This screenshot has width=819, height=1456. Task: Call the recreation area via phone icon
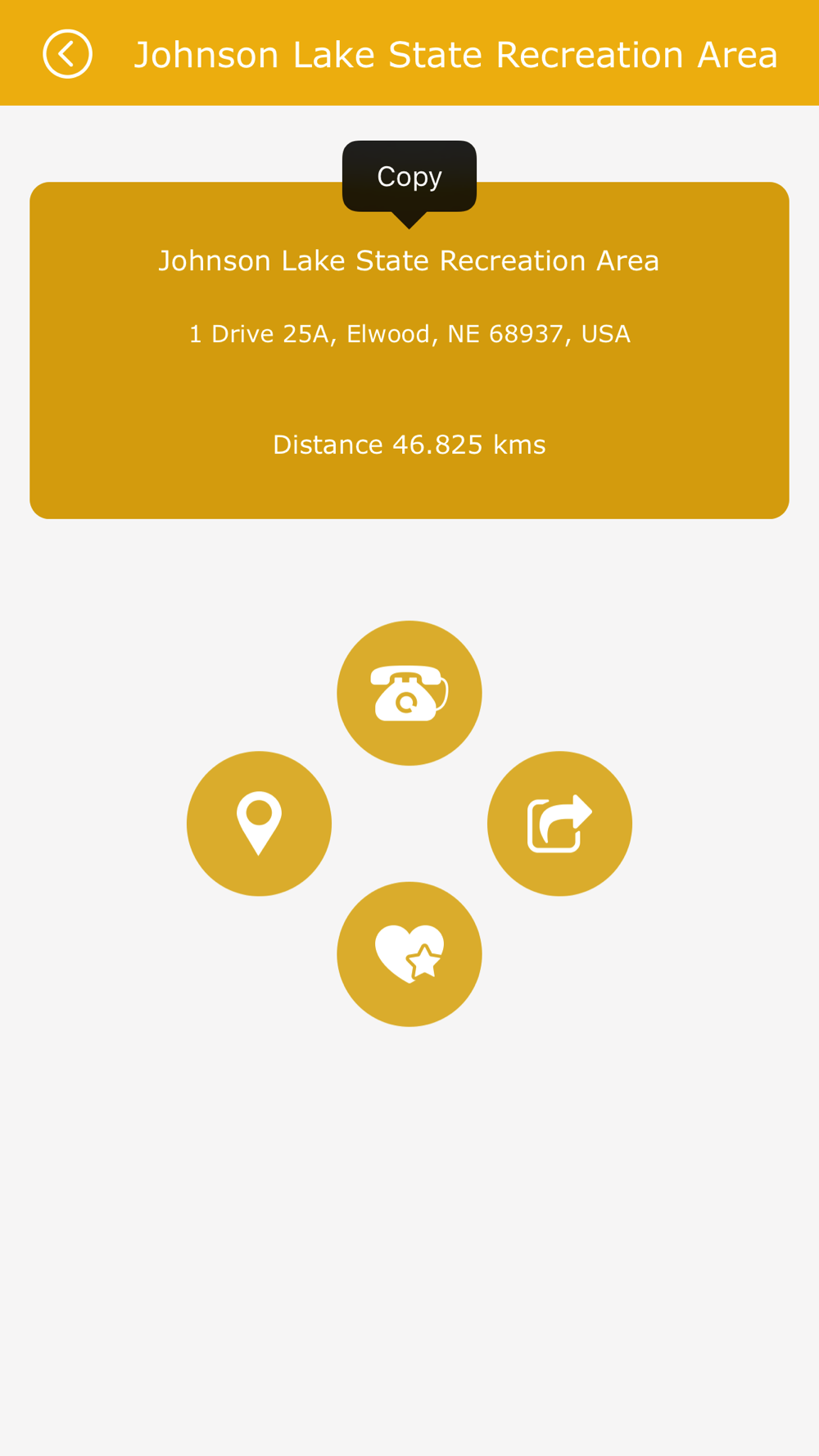tap(409, 693)
